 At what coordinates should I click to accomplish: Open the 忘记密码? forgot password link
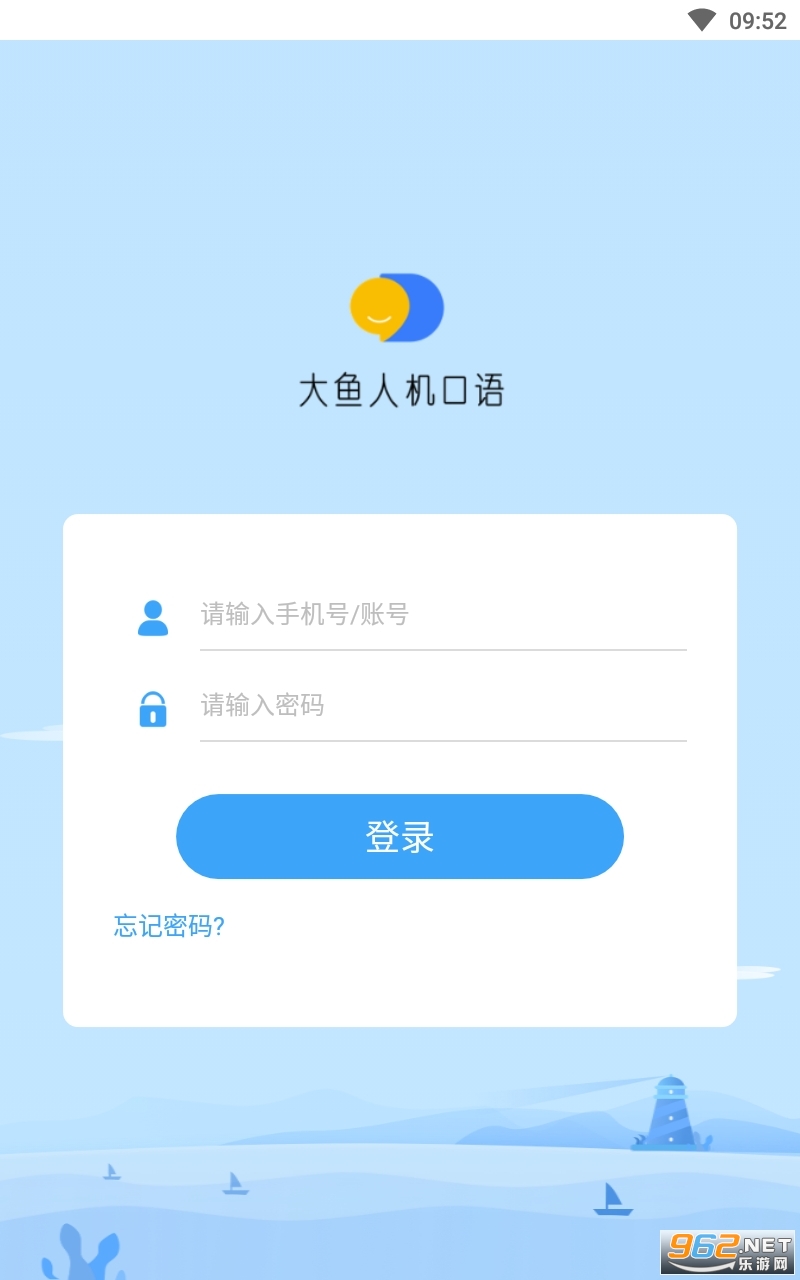click(169, 926)
